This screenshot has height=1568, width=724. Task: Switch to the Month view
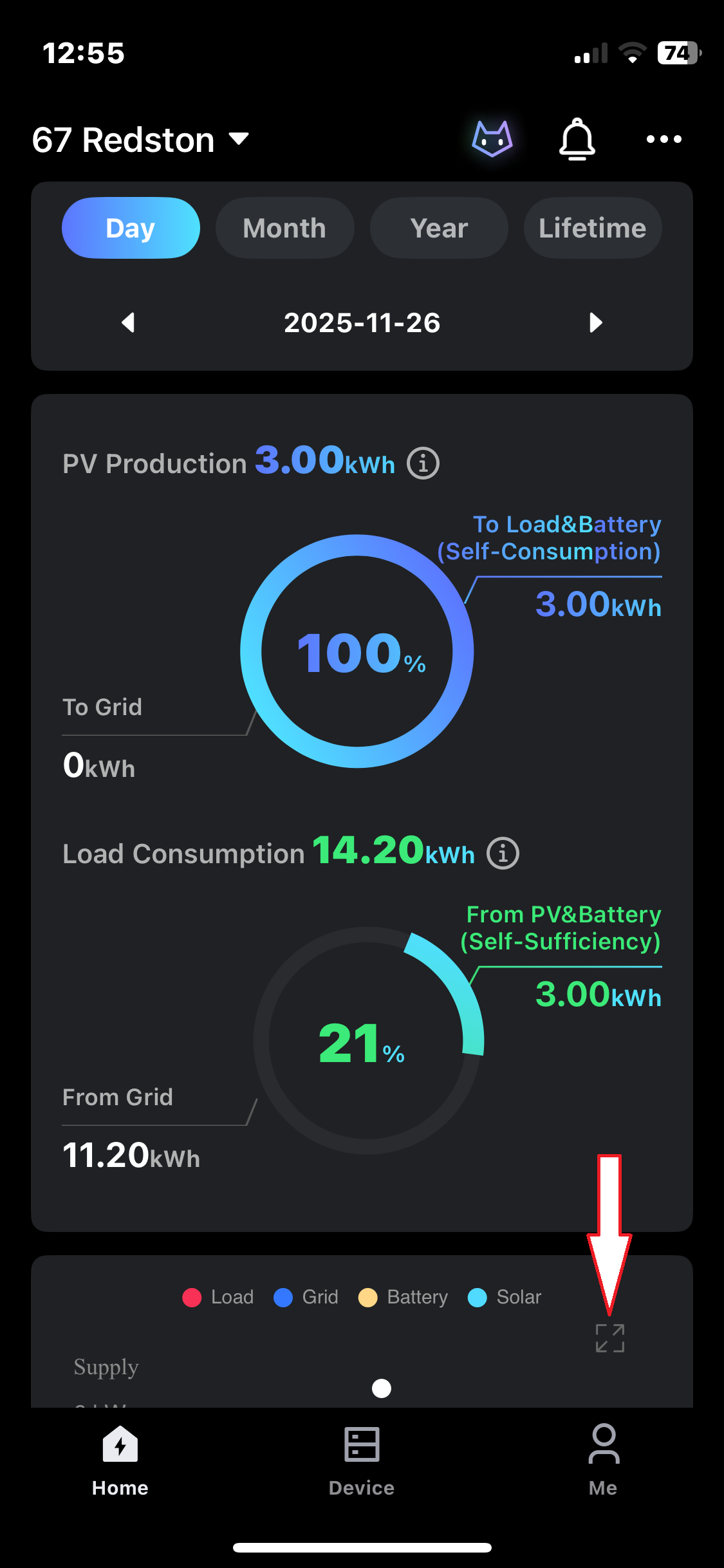click(284, 228)
